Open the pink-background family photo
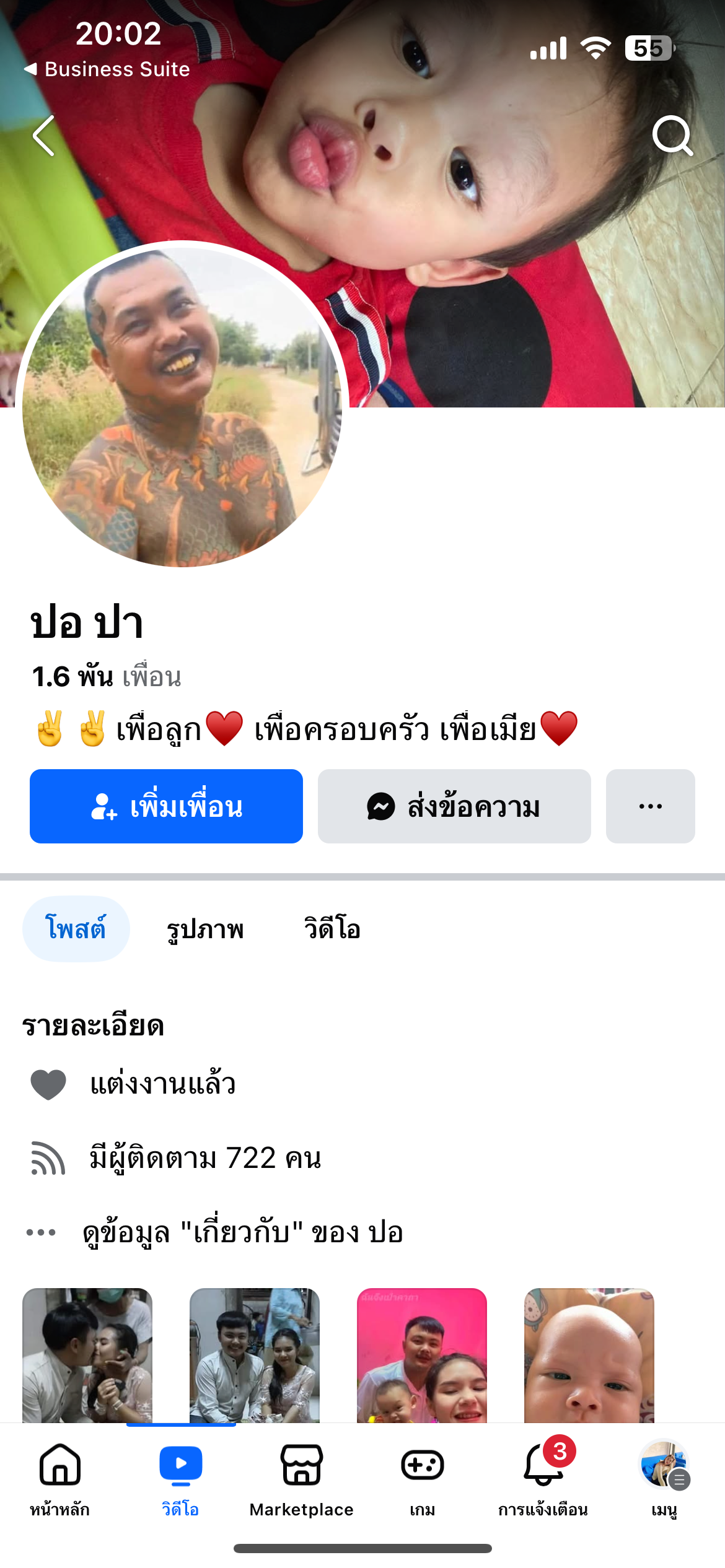Screen dimensions: 725x1568 tap(421, 1355)
